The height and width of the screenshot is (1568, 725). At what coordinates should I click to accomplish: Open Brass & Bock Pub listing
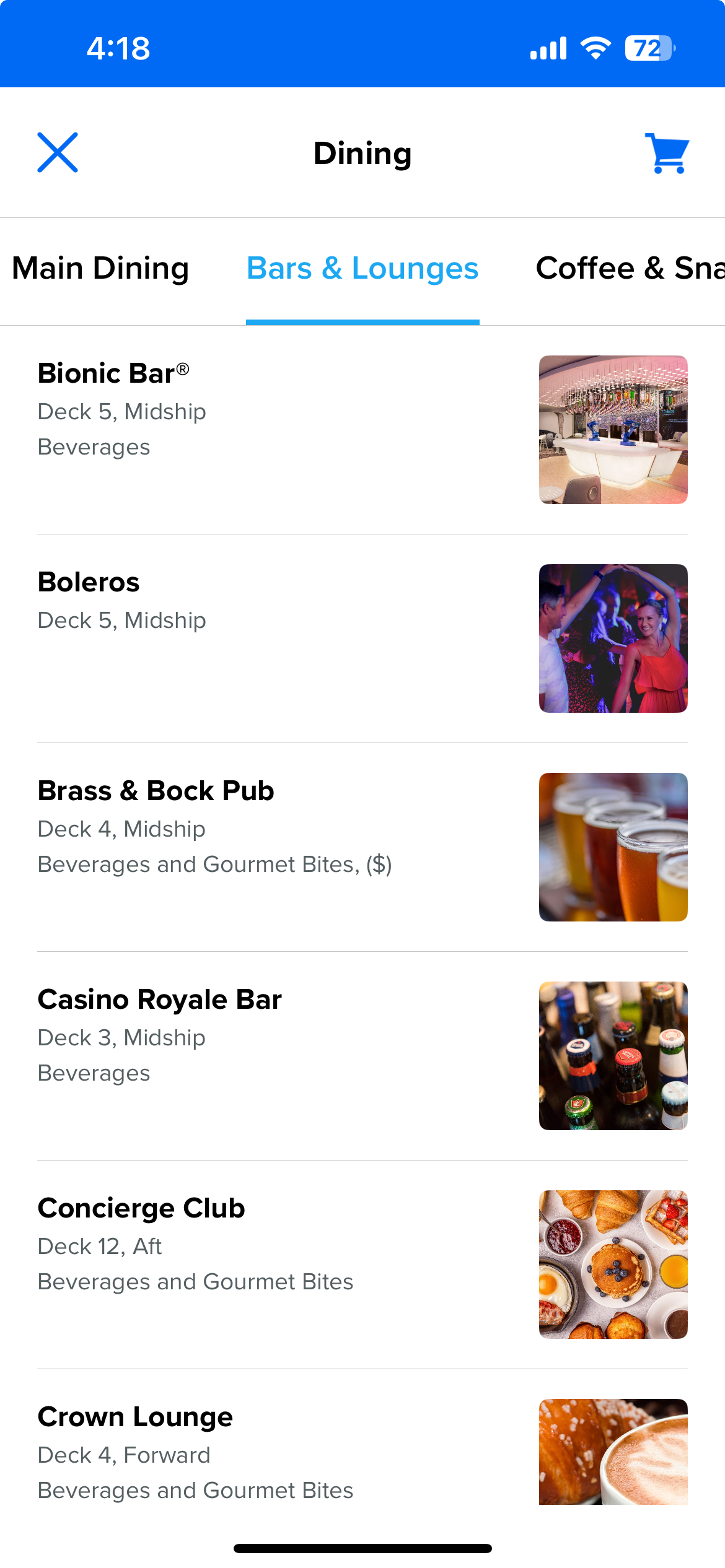[x=362, y=847]
